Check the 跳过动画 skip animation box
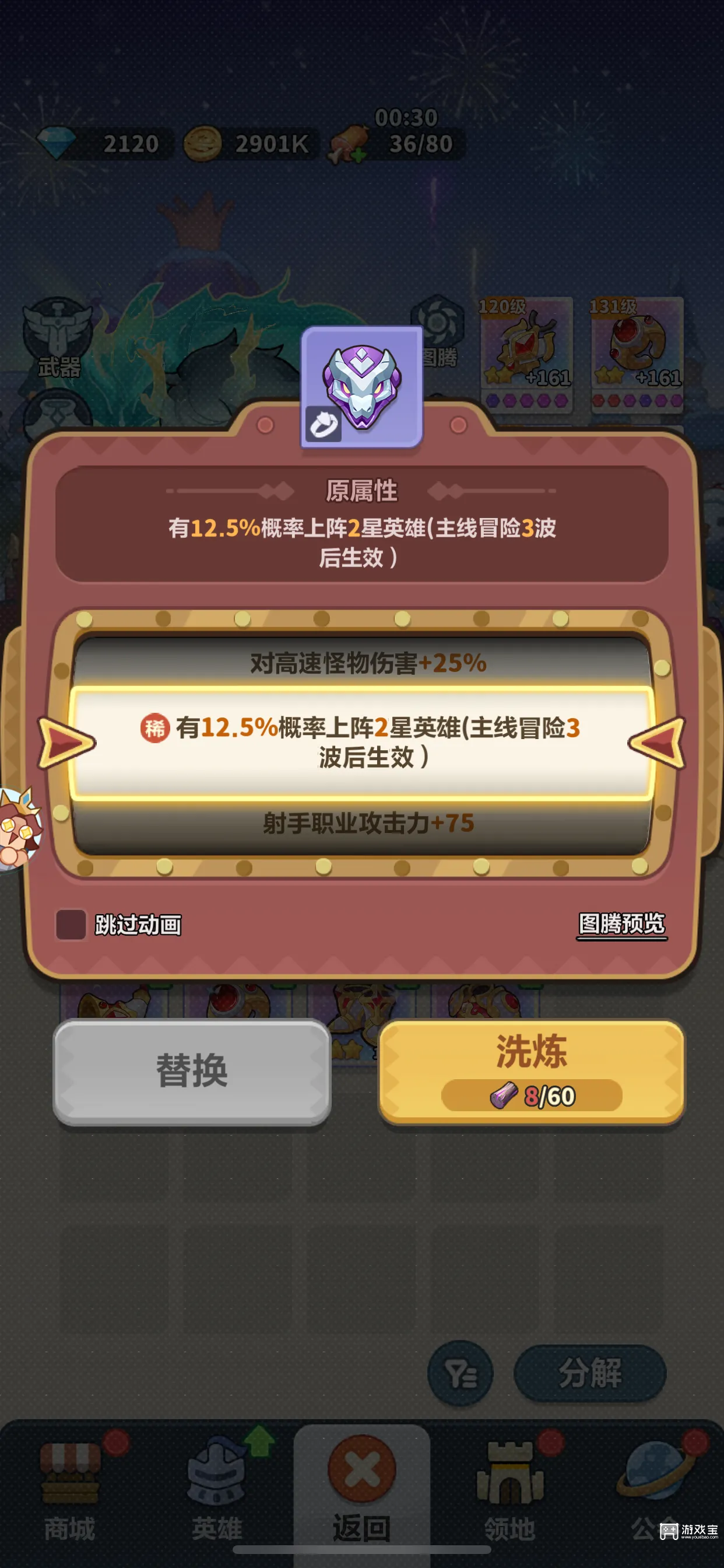 [x=71, y=925]
